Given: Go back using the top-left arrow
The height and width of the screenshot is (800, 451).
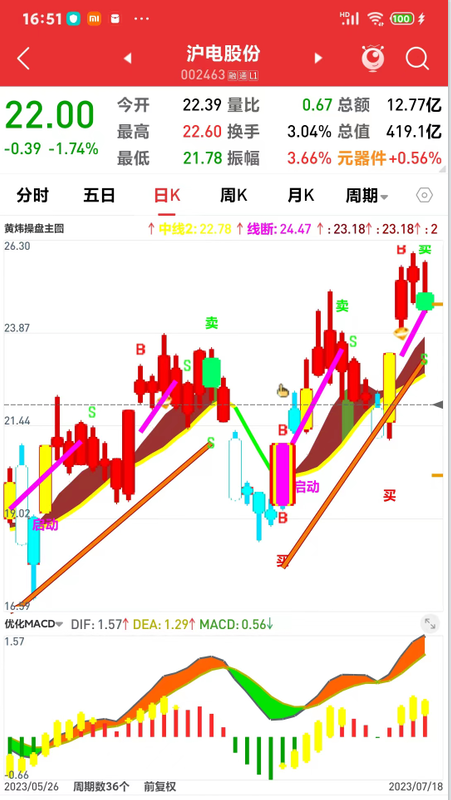Looking at the screenshot, I should coord(23,59).
